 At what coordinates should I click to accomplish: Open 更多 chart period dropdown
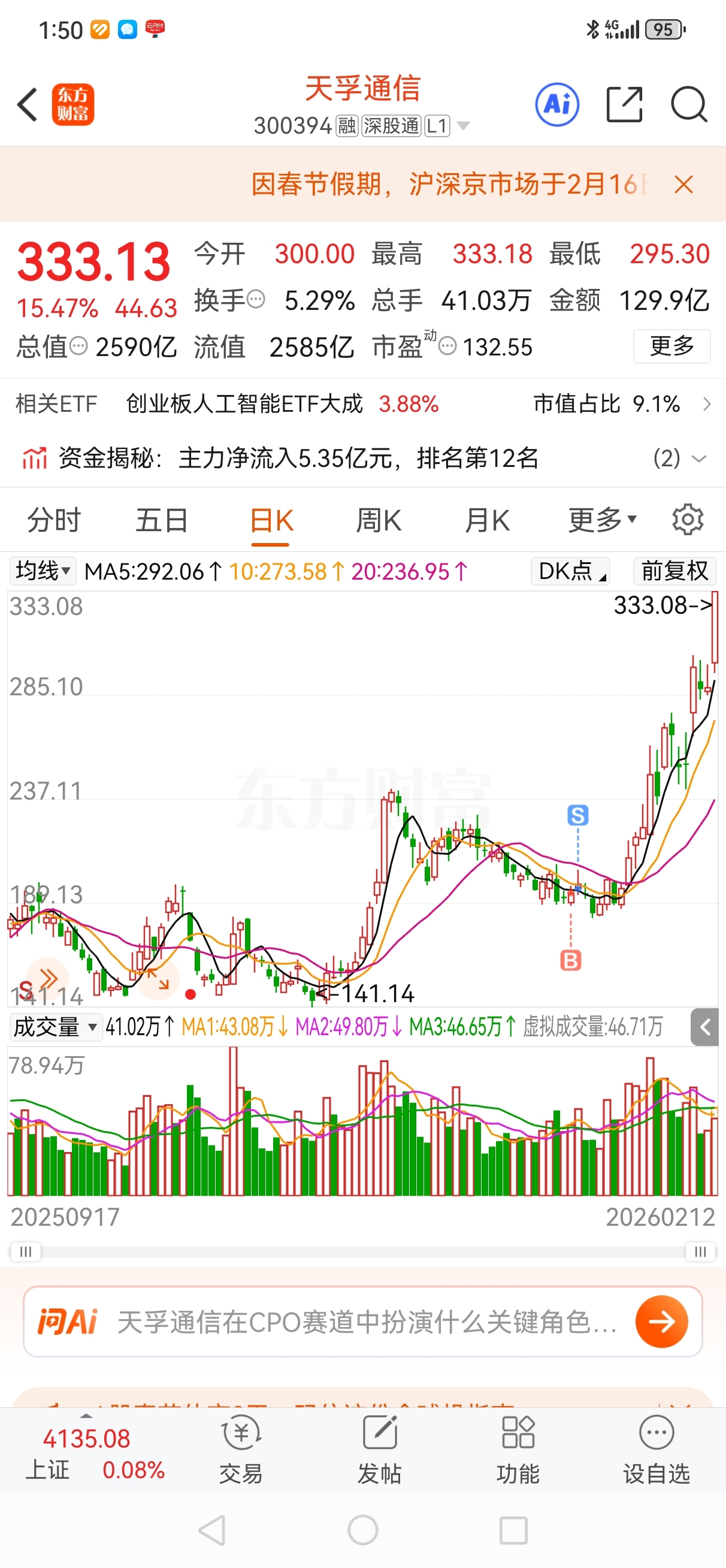602,520
